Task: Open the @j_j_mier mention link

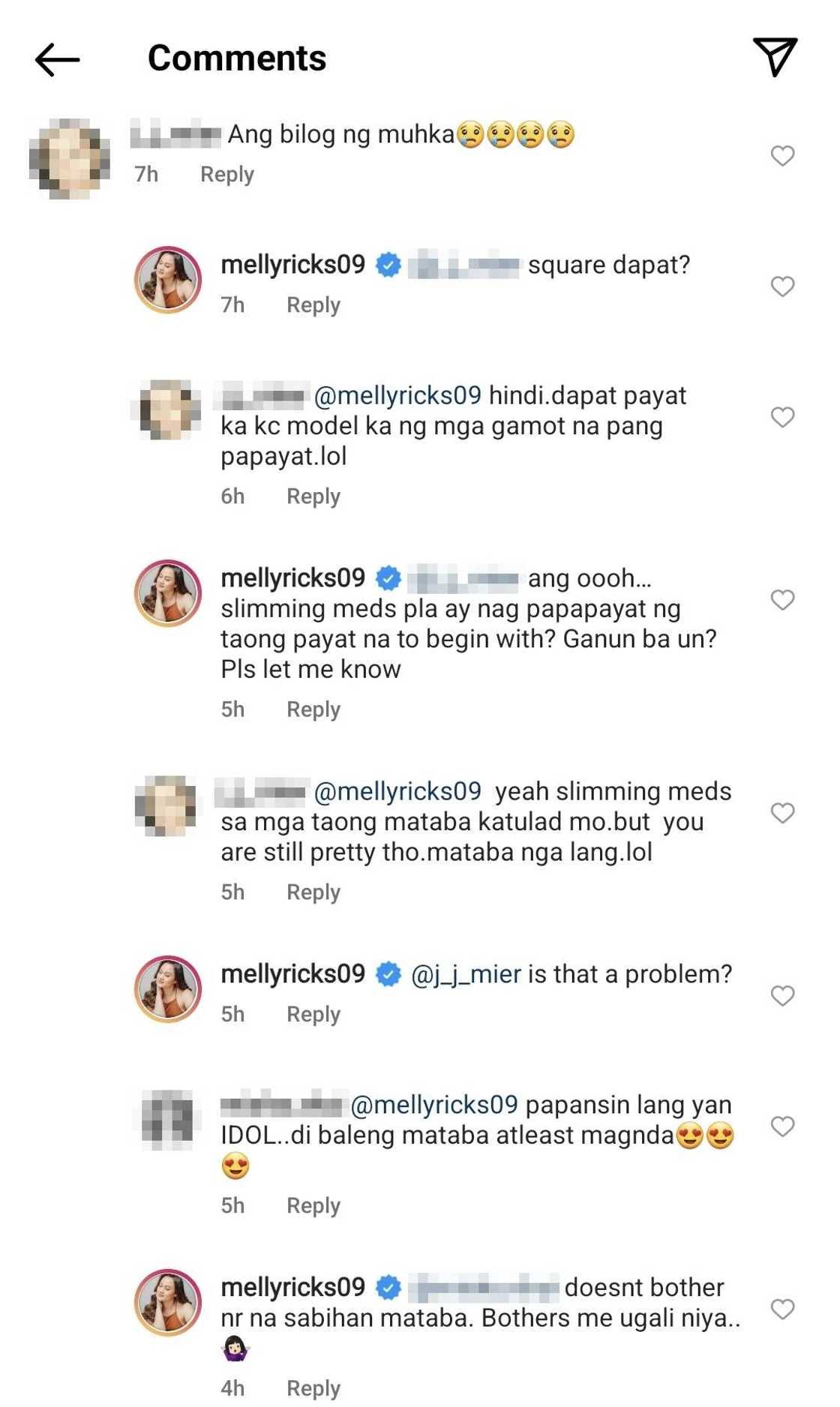Action: point(466,974)
